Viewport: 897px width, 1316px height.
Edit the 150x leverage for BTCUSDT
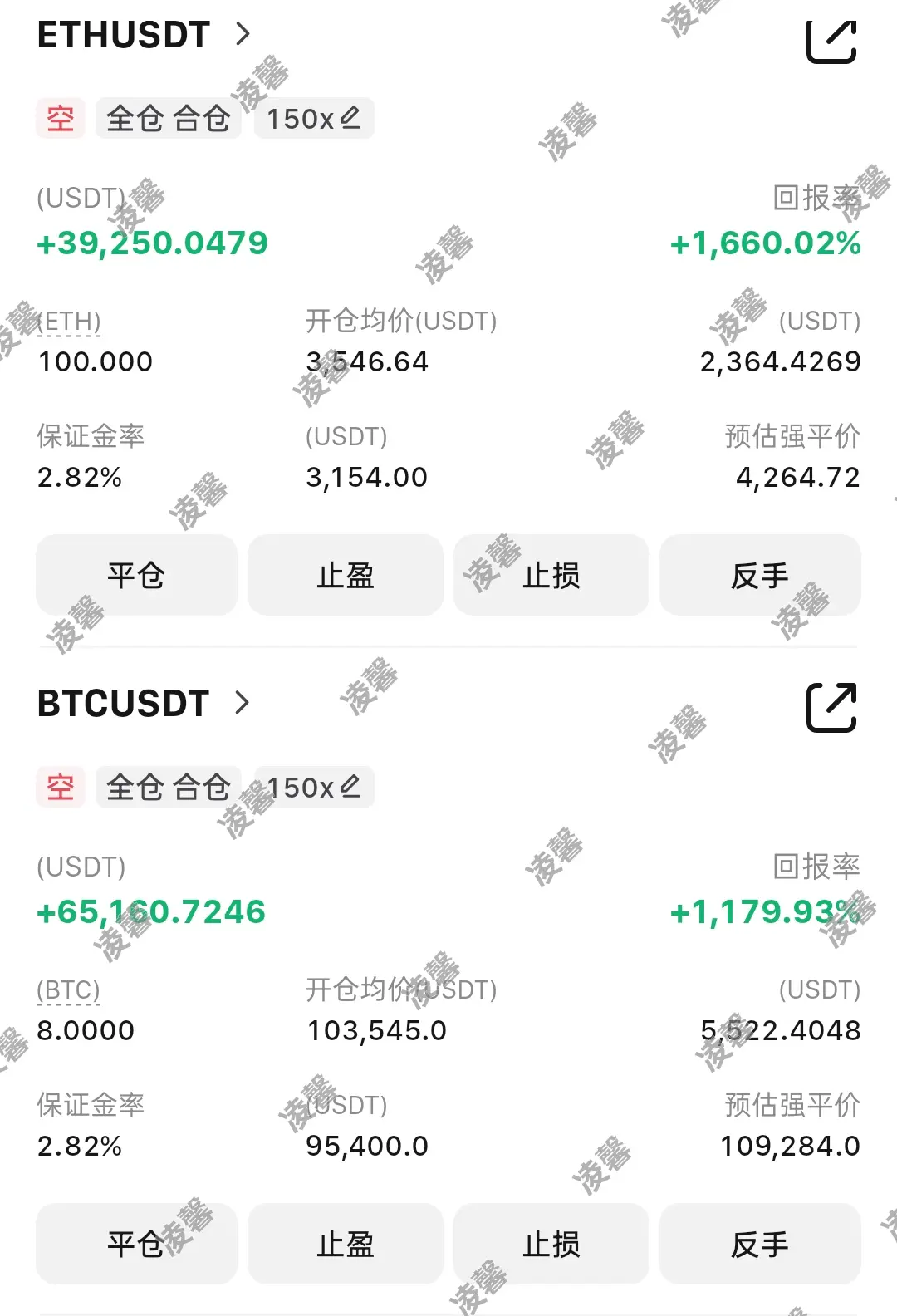tap(314, 787)
